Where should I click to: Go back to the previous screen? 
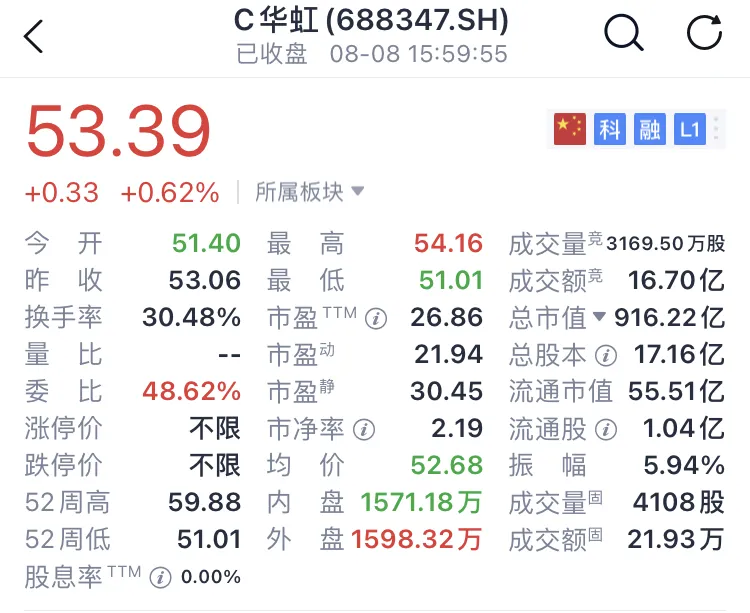[x=35, y=36]
